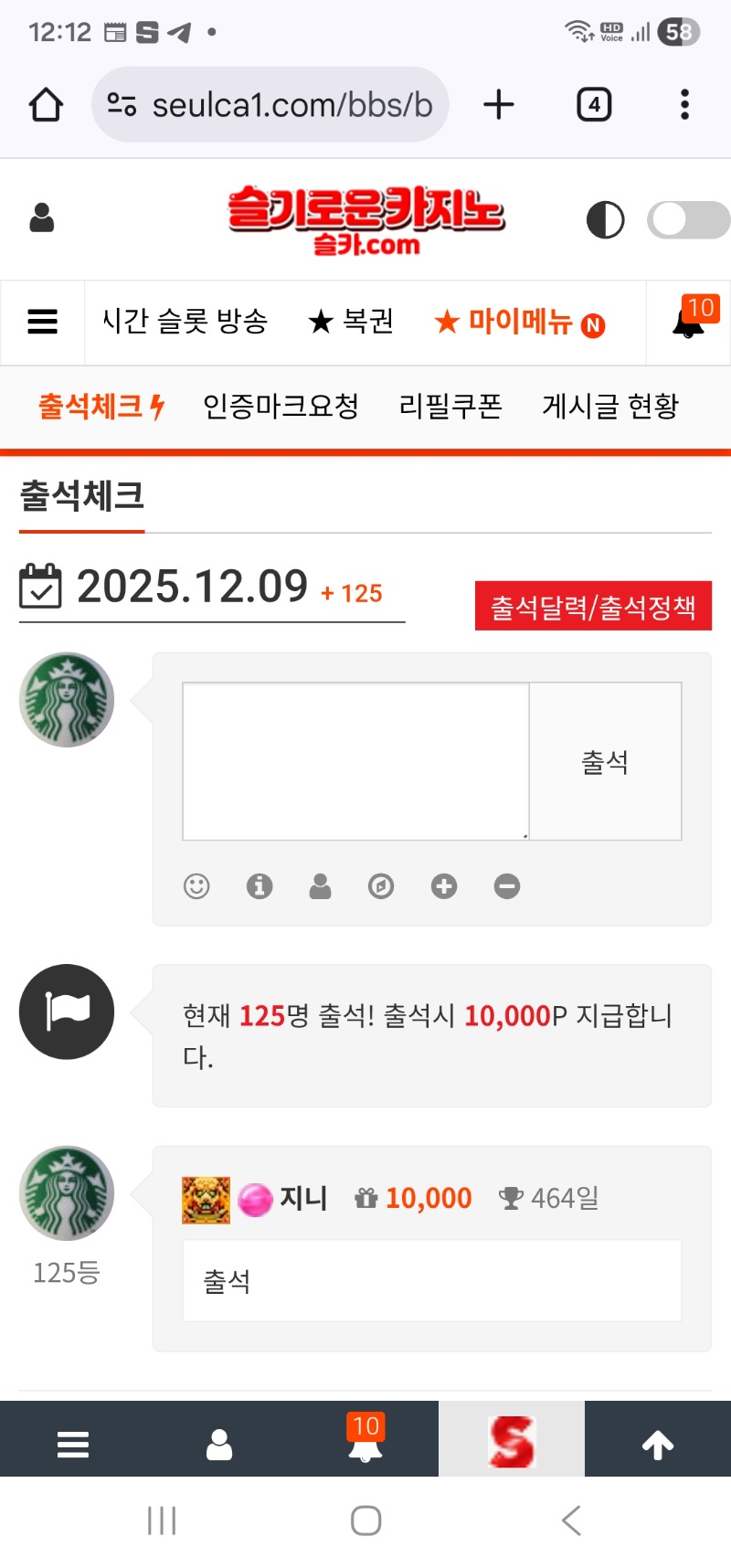Focus the attendance comment text box
Viewport: 731px width, 1568px height.
point(355,761)
